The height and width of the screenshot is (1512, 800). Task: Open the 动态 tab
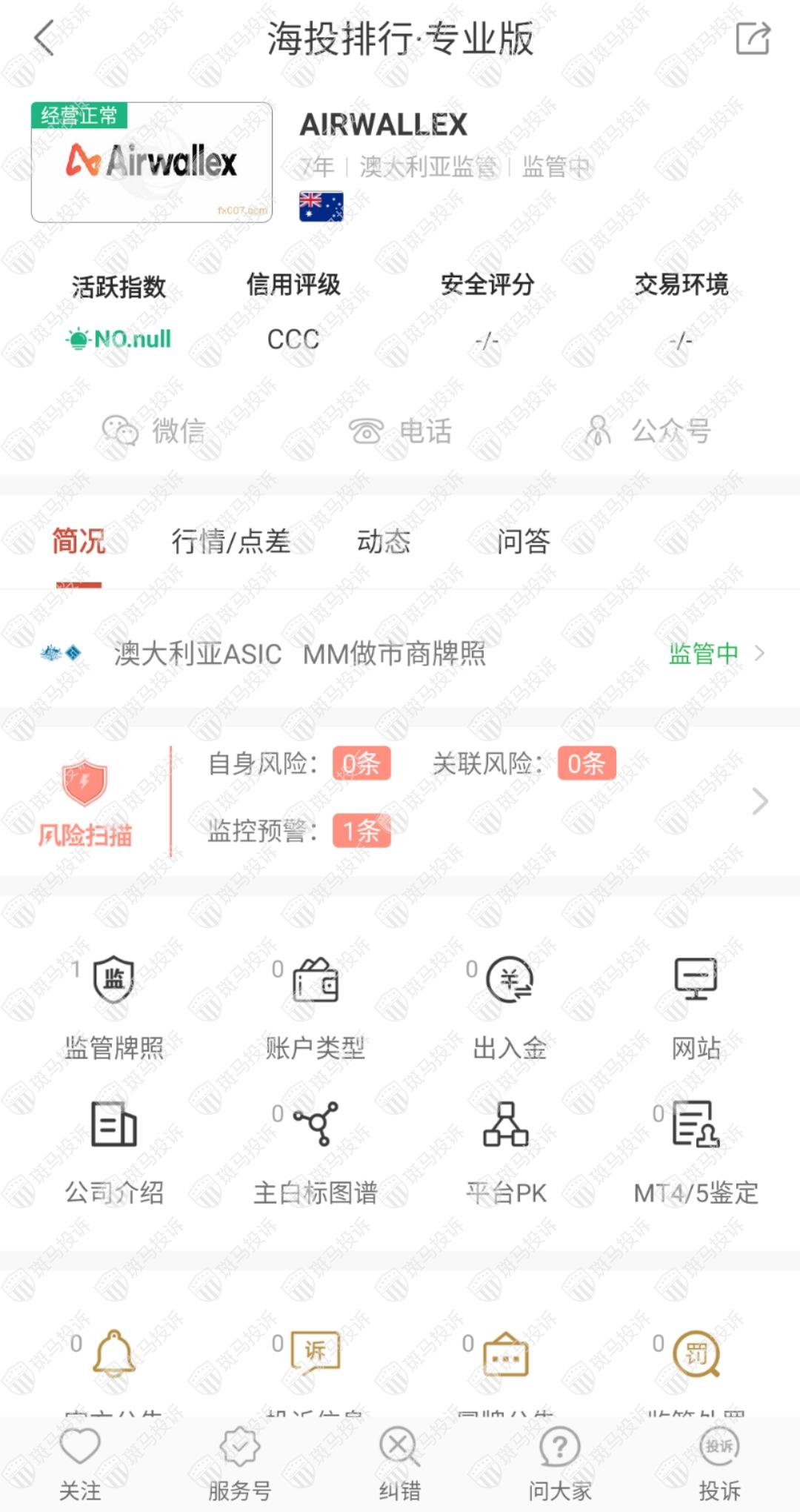point(383,542)
